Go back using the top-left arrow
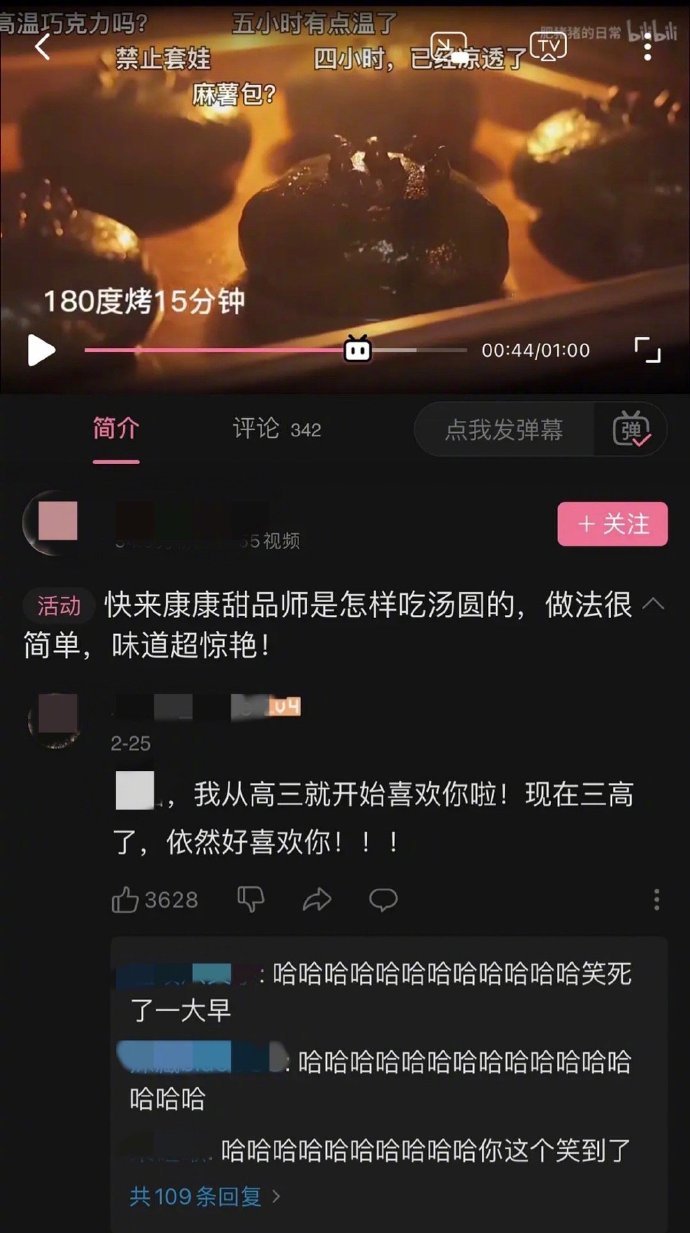690x1233 pixels. coord(42,46)
